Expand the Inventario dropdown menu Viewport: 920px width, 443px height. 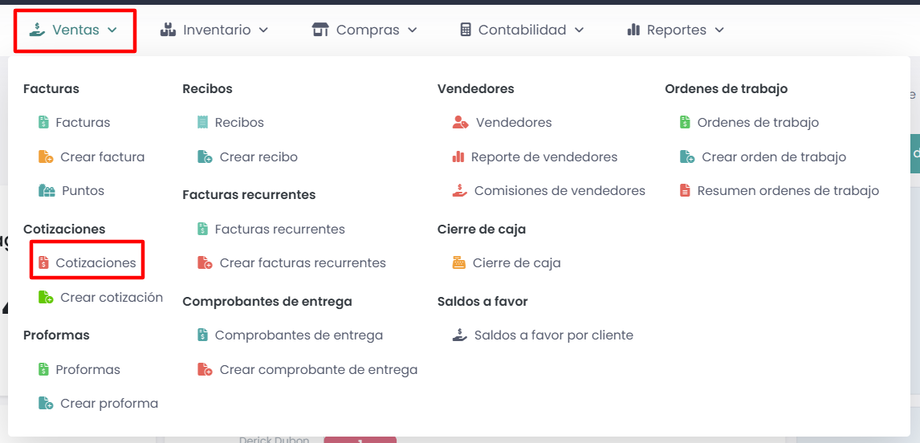coord(214,30)
